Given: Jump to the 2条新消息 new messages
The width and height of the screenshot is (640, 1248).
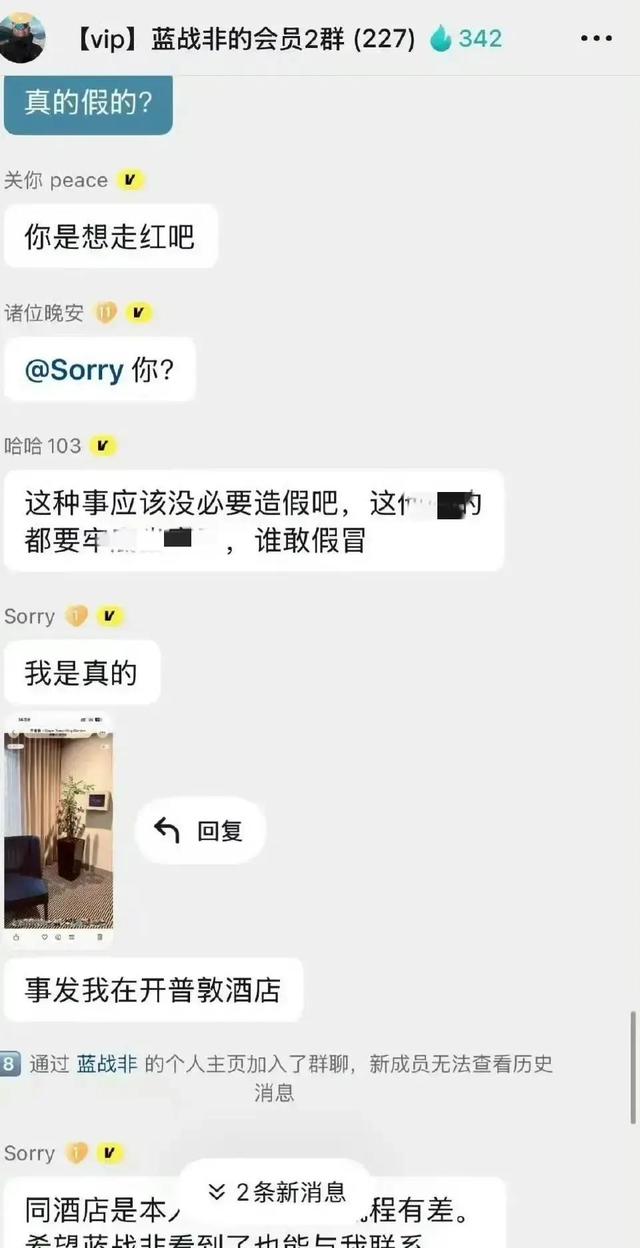Looking at the screenshot, I should (x=276, y=1191).
